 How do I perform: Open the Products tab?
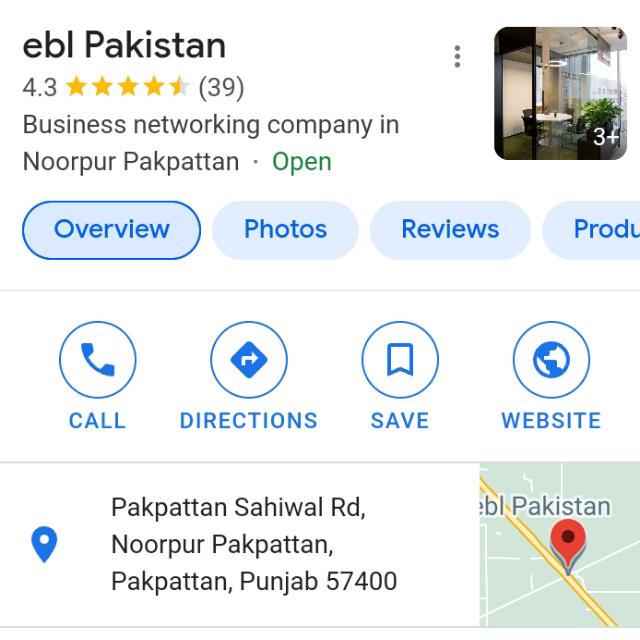600,229
